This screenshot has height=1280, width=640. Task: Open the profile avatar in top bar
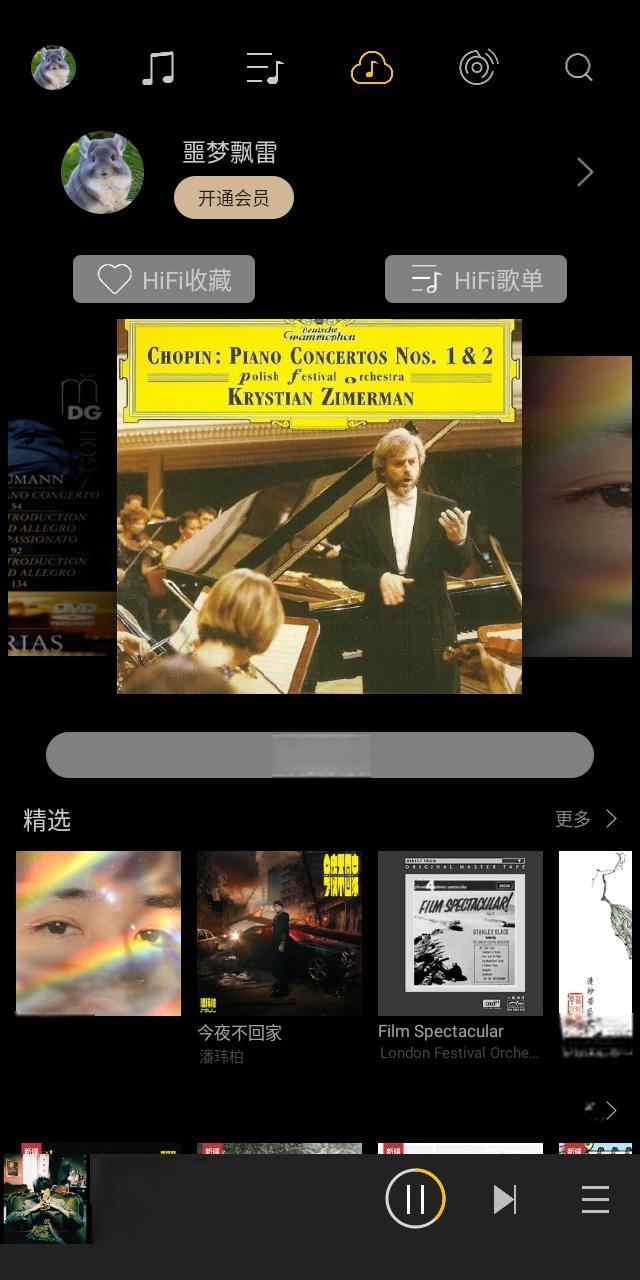tap(54, 68)
